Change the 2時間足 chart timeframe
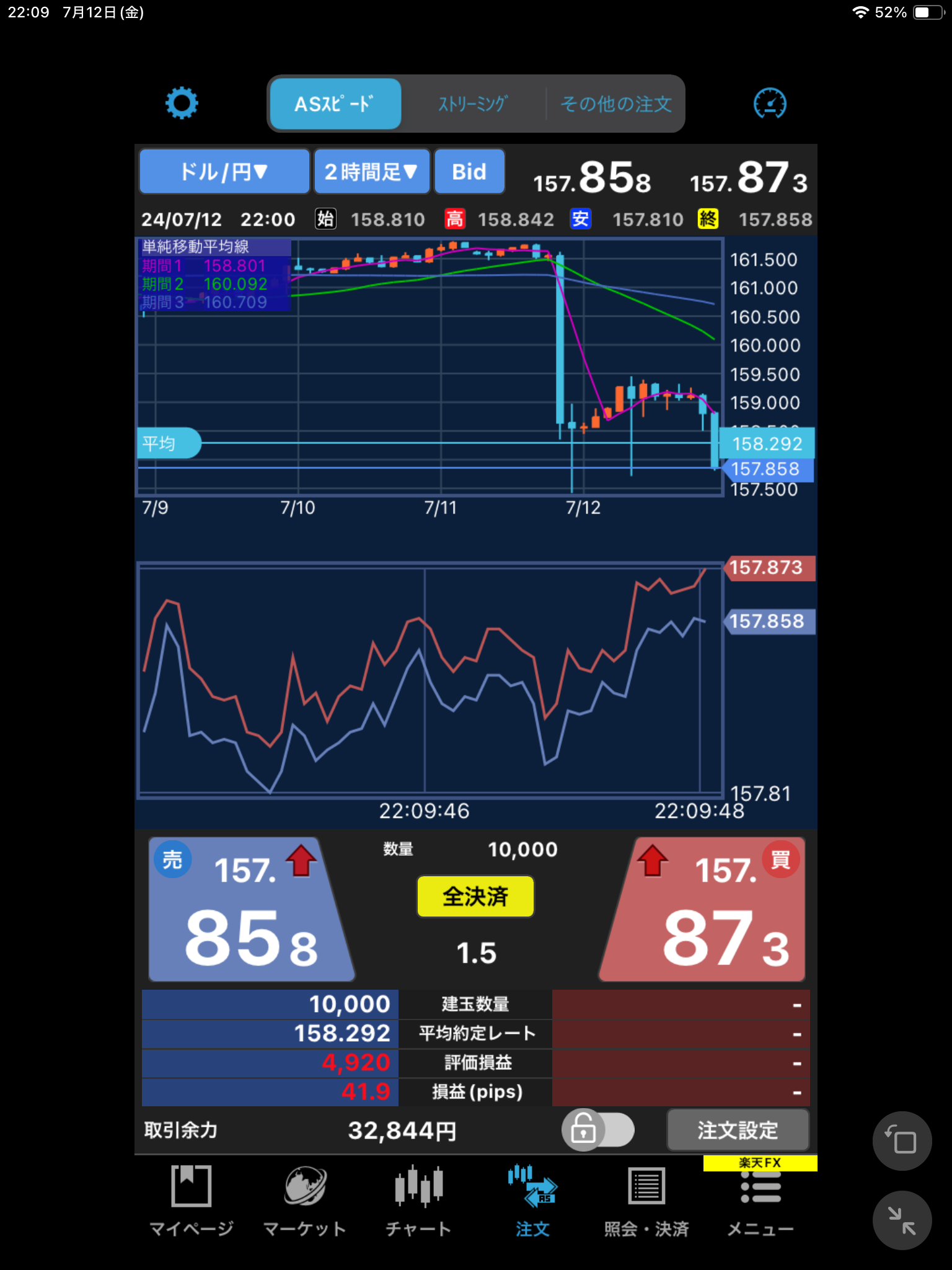The image size is (952, 1270). 371,172
